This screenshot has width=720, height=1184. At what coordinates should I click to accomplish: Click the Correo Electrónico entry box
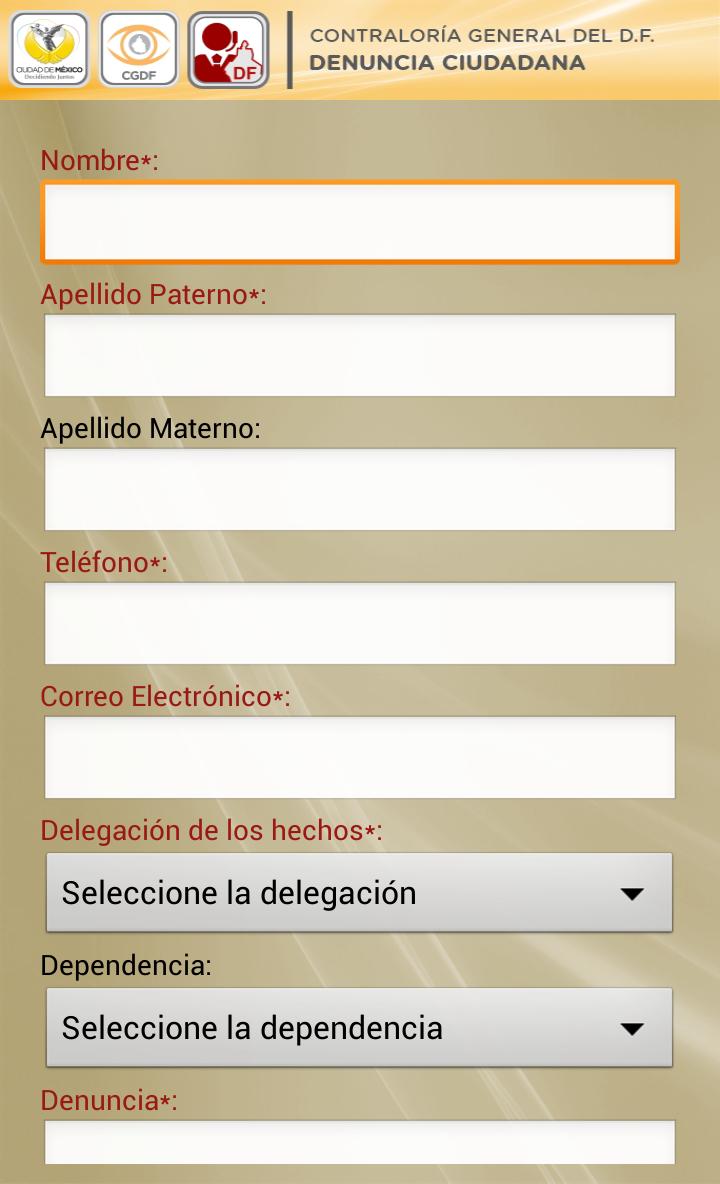pyautogui.click(x=360, y=757)
